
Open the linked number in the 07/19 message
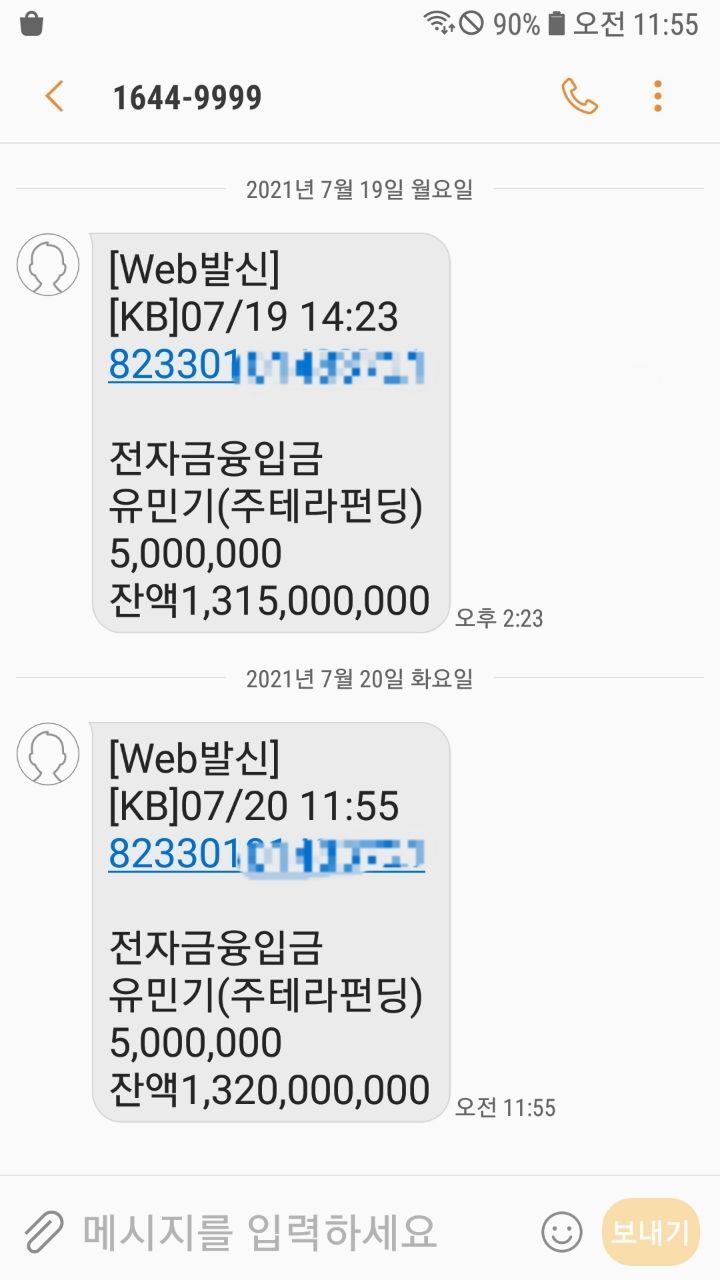pos(266,366)
